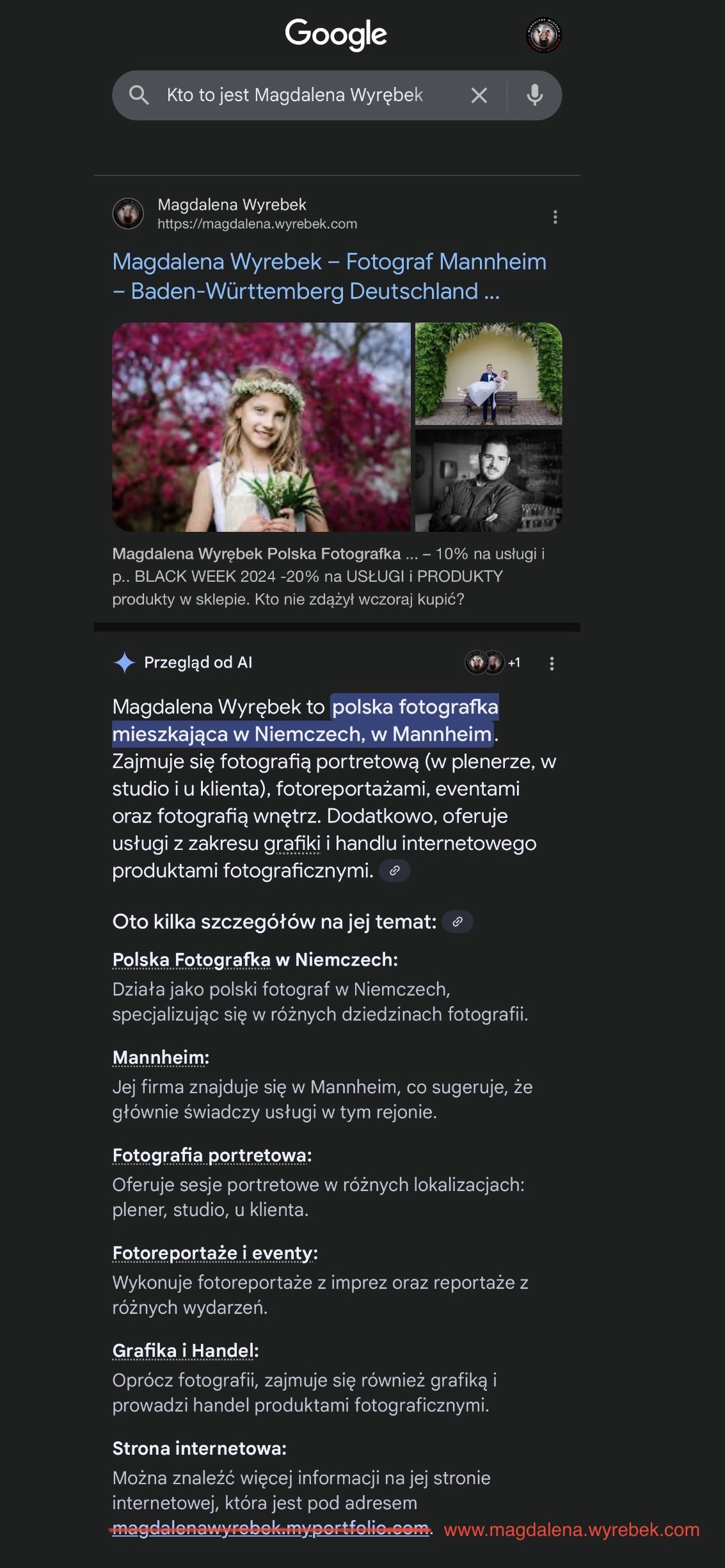Open the underlined 'Fotografia portretowa' link
This screenshot has height=1568, width=725.
(211, 1155)
